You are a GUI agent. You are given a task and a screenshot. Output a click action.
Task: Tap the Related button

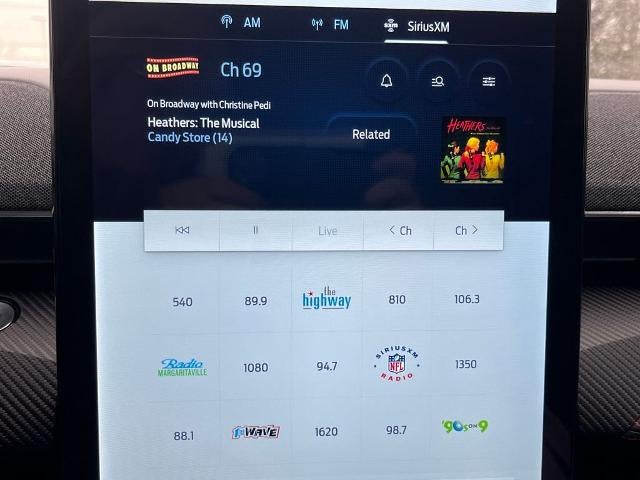tap(371, 134)
